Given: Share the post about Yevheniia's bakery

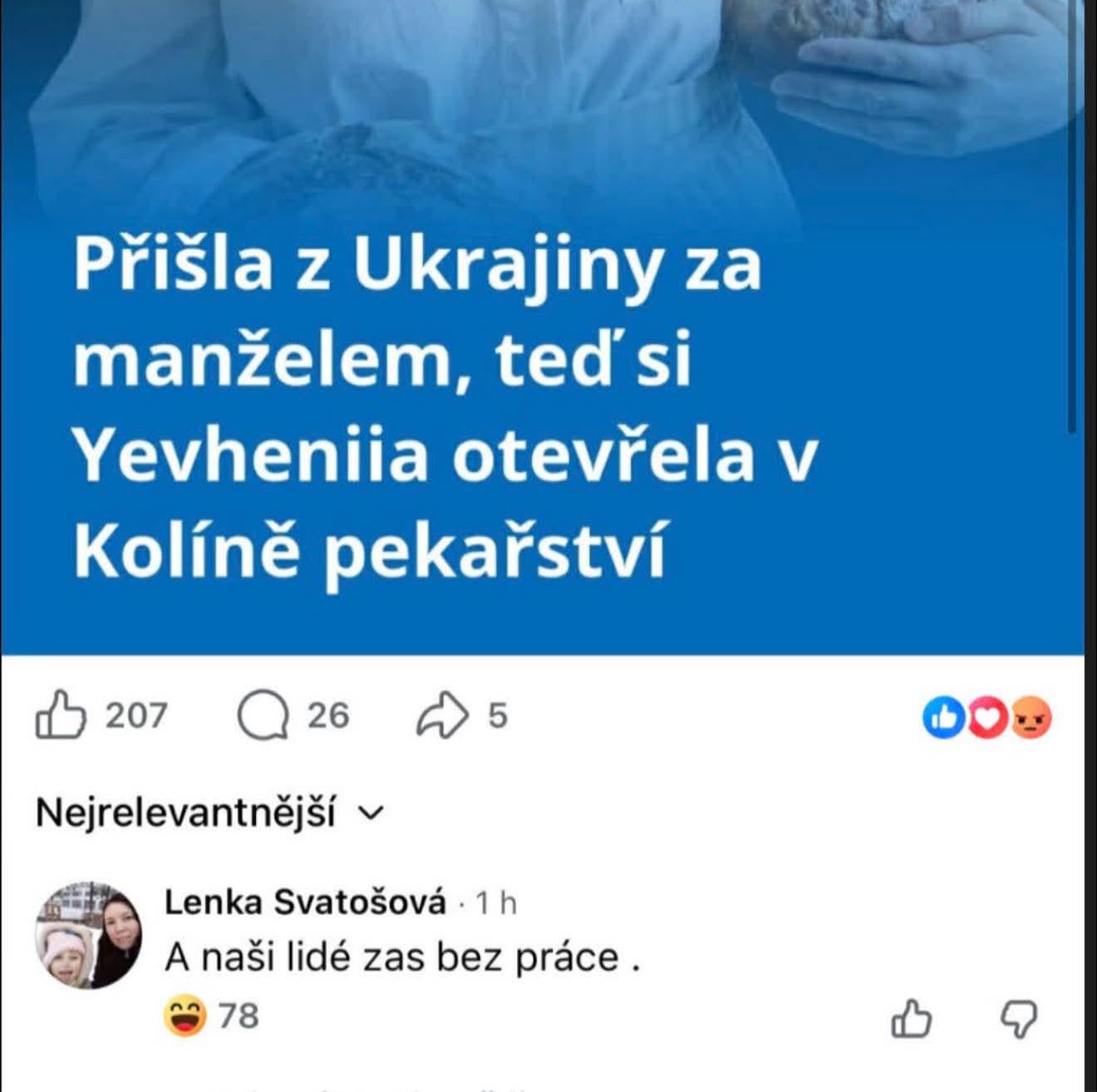Looking at the screenshot, I should (442, 716).
